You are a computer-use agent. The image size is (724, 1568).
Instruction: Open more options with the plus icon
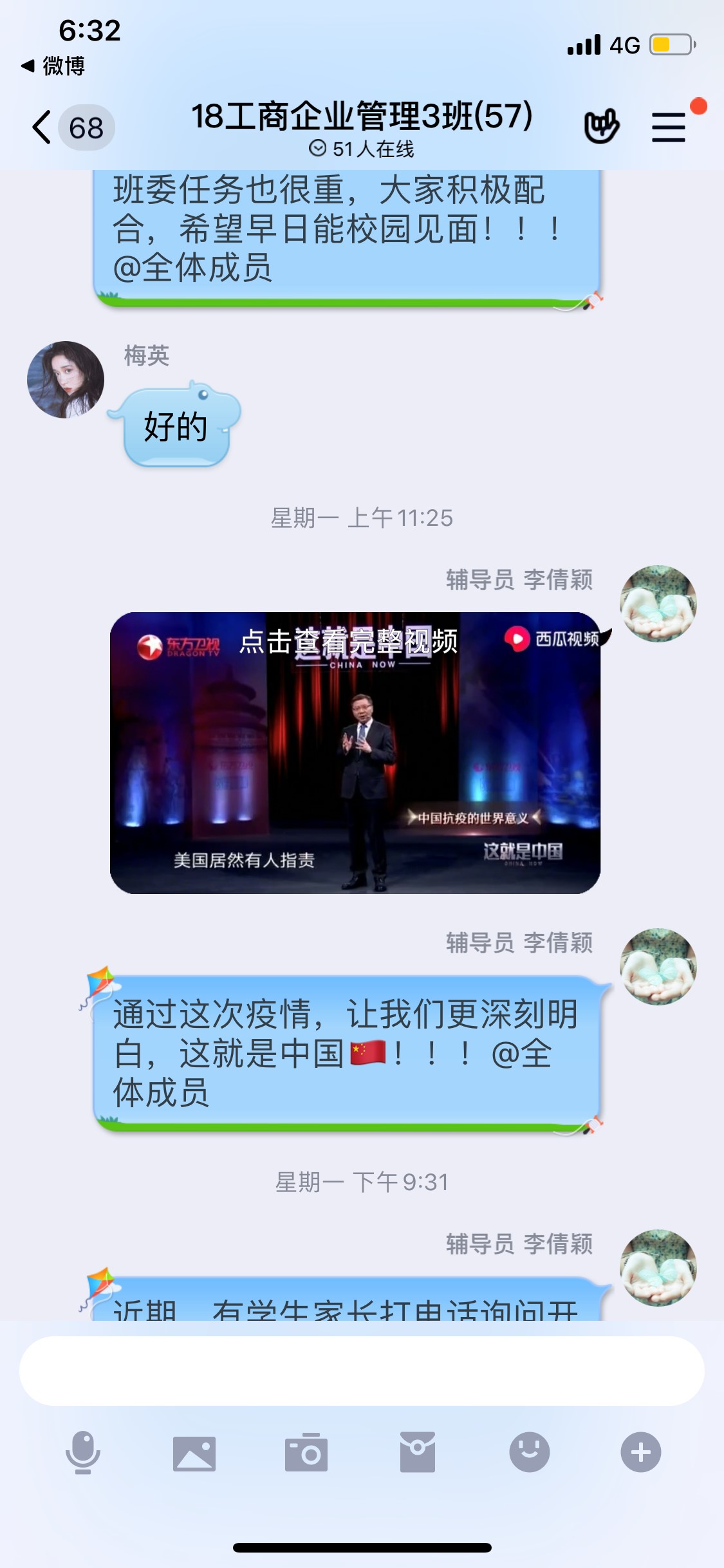coord(640,1452)
